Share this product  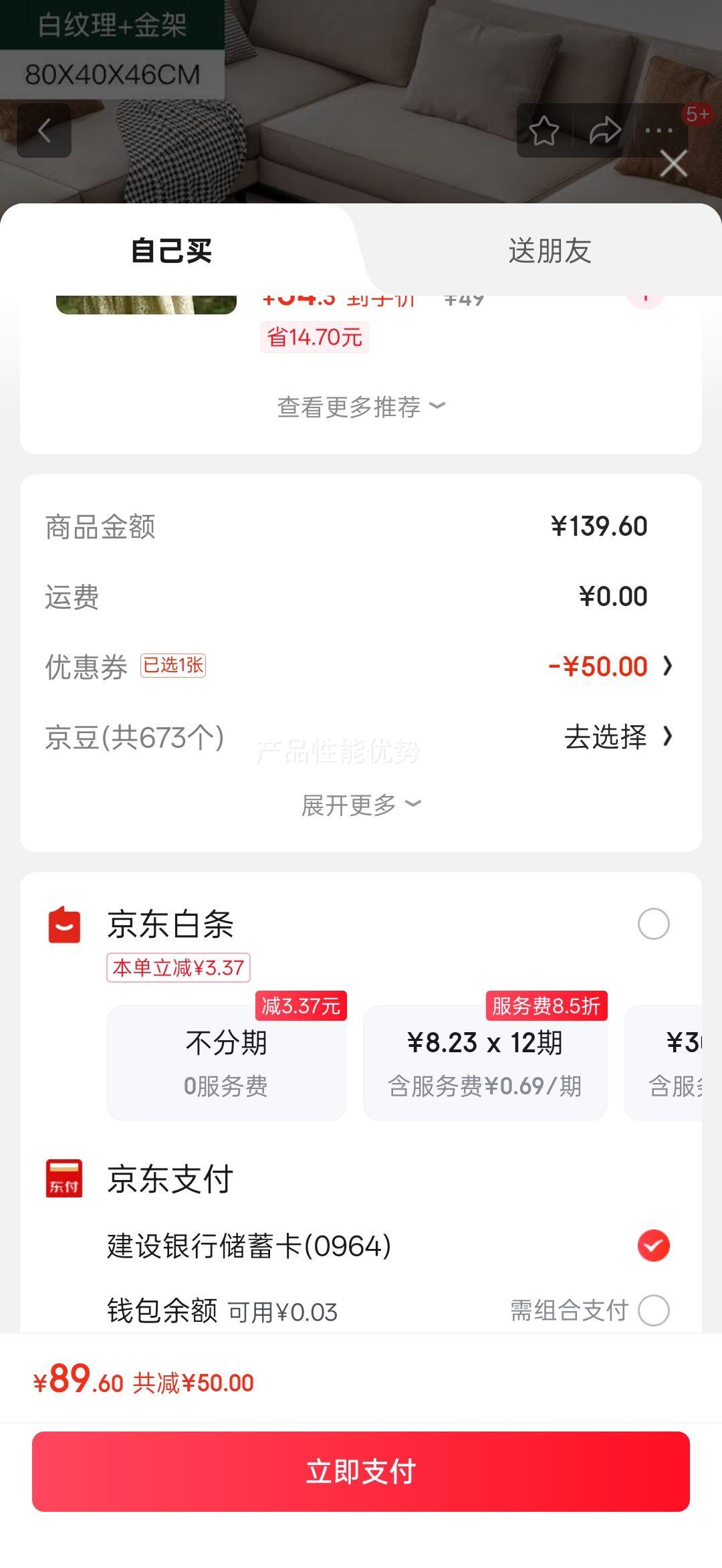click(605, 130)
